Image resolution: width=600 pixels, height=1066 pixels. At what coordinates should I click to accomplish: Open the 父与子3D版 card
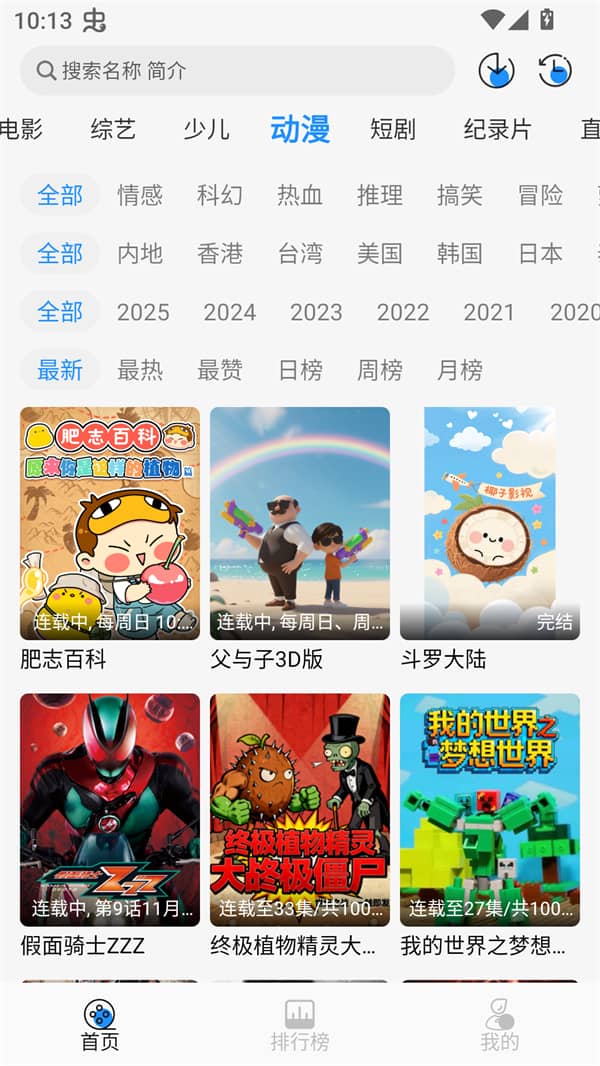tap(300, 523)
